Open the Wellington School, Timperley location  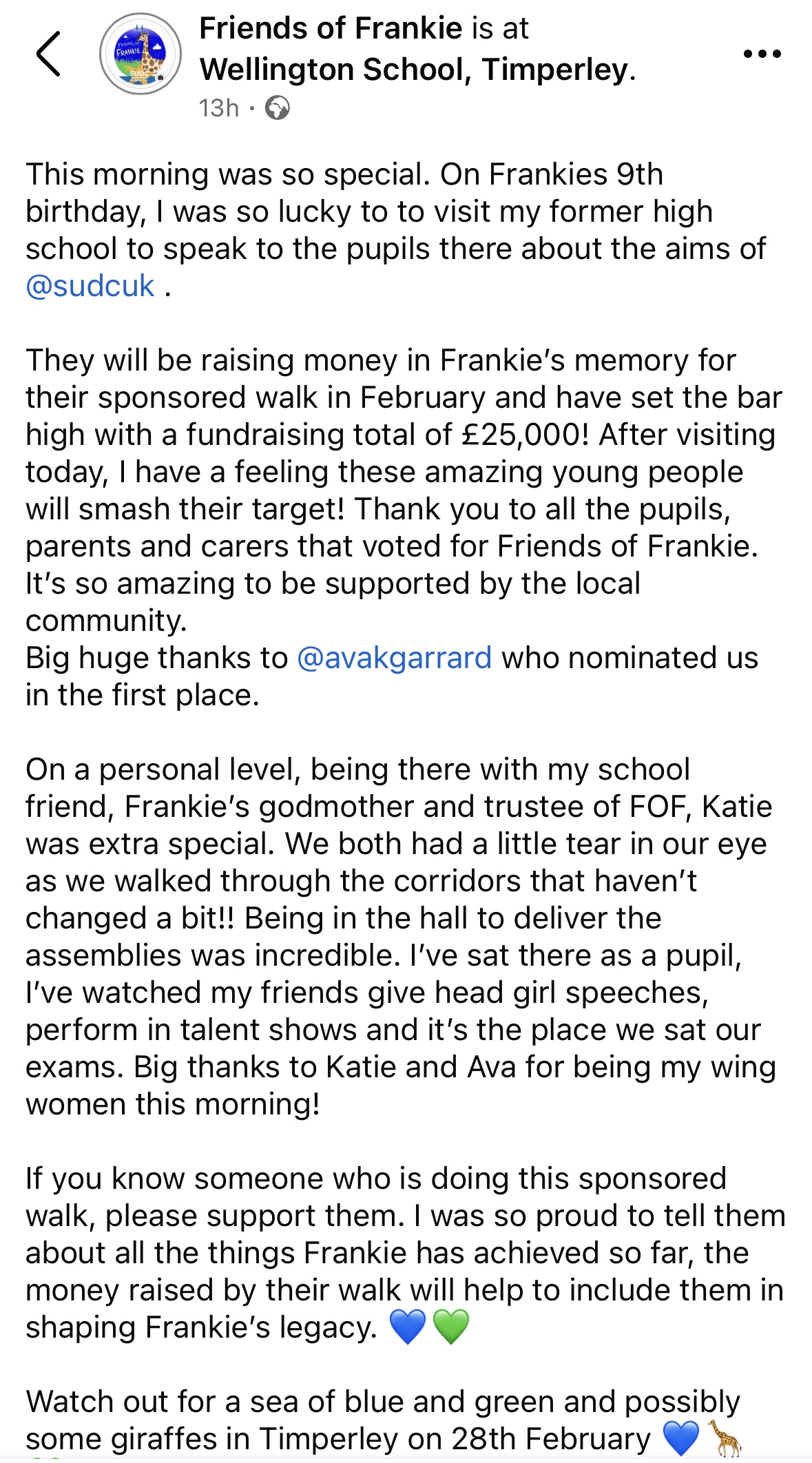(415, 70)
